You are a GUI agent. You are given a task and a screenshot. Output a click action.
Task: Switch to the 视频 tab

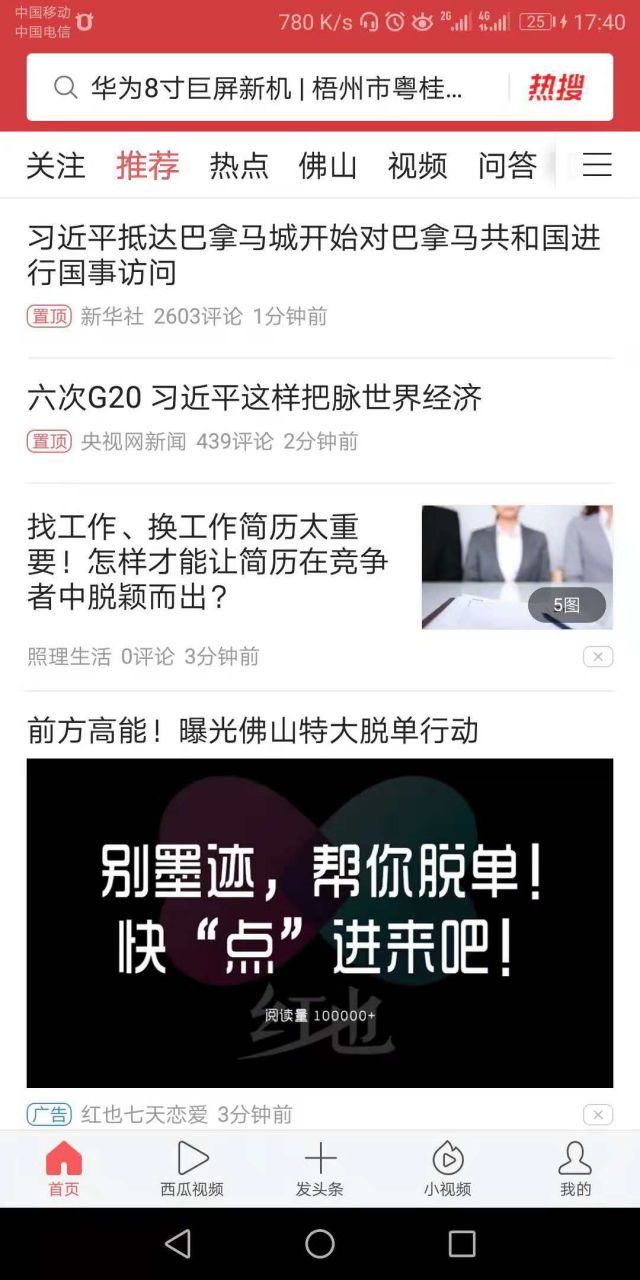418,165
